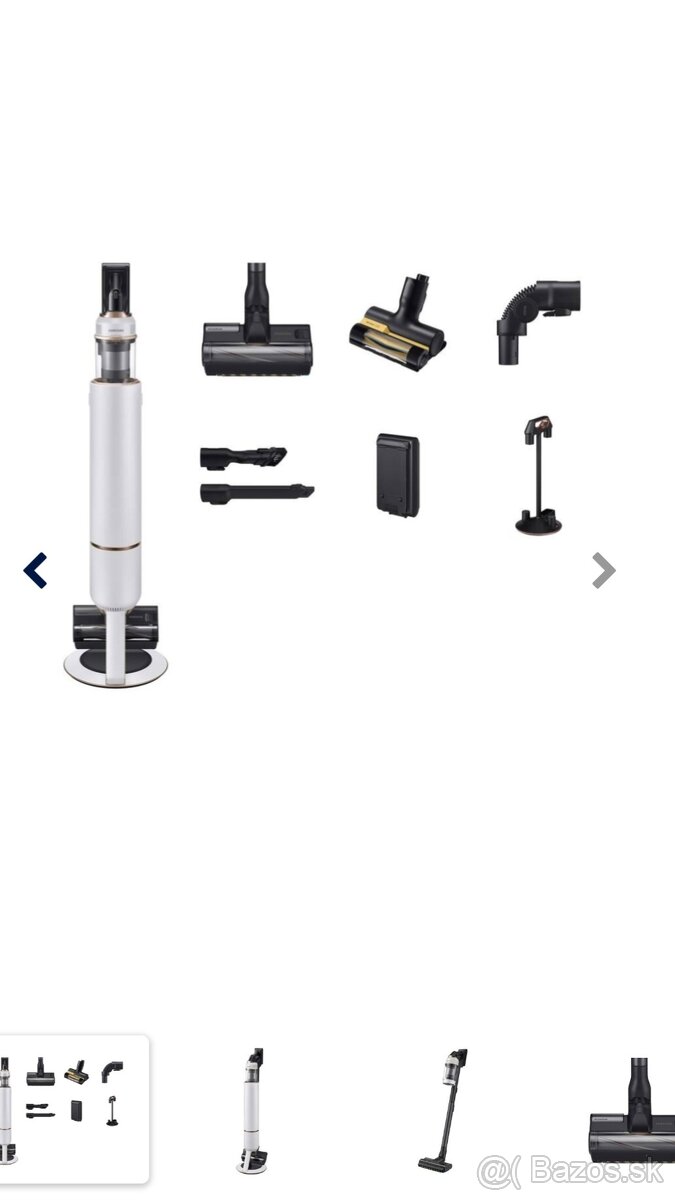View the thumbnail of vacuum with floor brush
Image resolution: width=675 pixels, height=1200 pixels.
point(443,1110)
